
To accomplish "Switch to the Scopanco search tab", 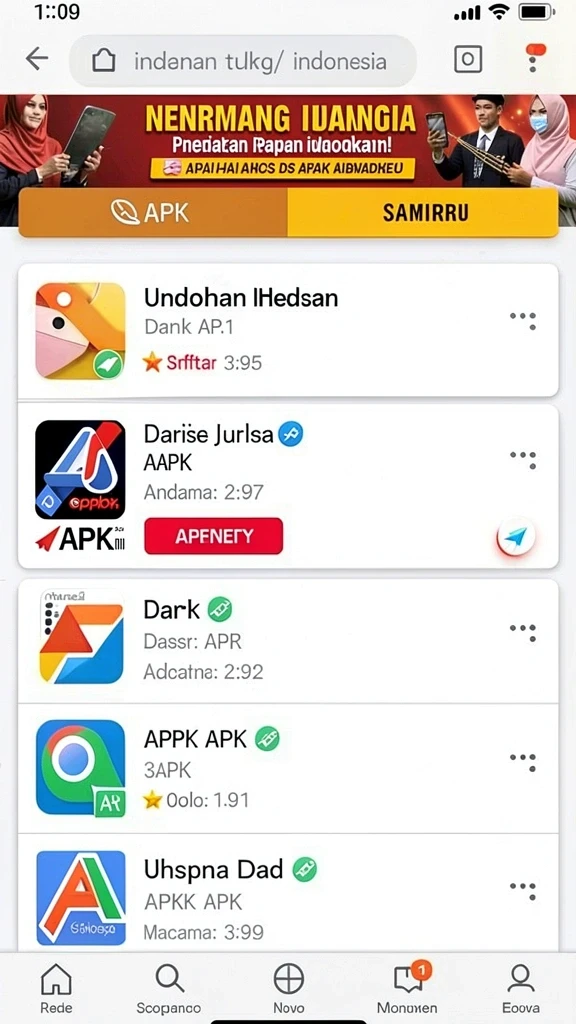I will coord(168,989).
